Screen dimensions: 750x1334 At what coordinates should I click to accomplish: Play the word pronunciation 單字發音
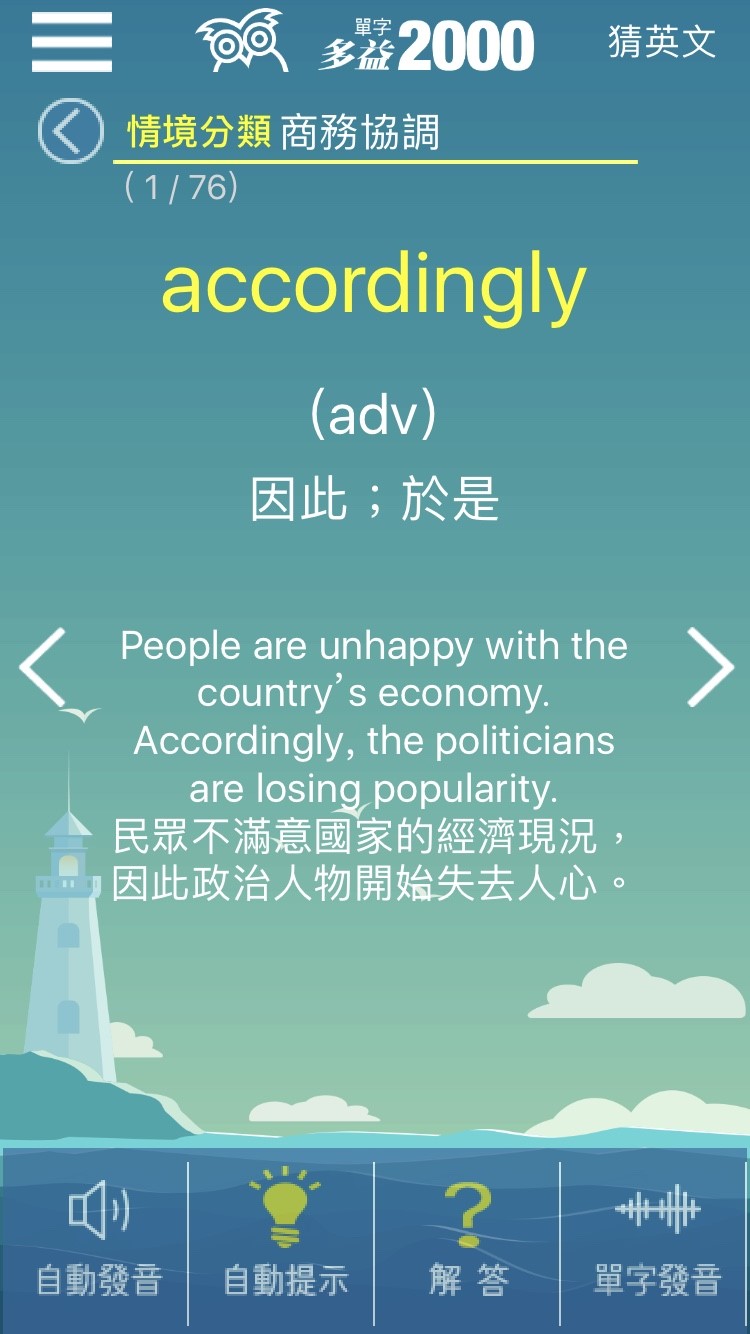pyautogui.click(x=656, y=1240)
